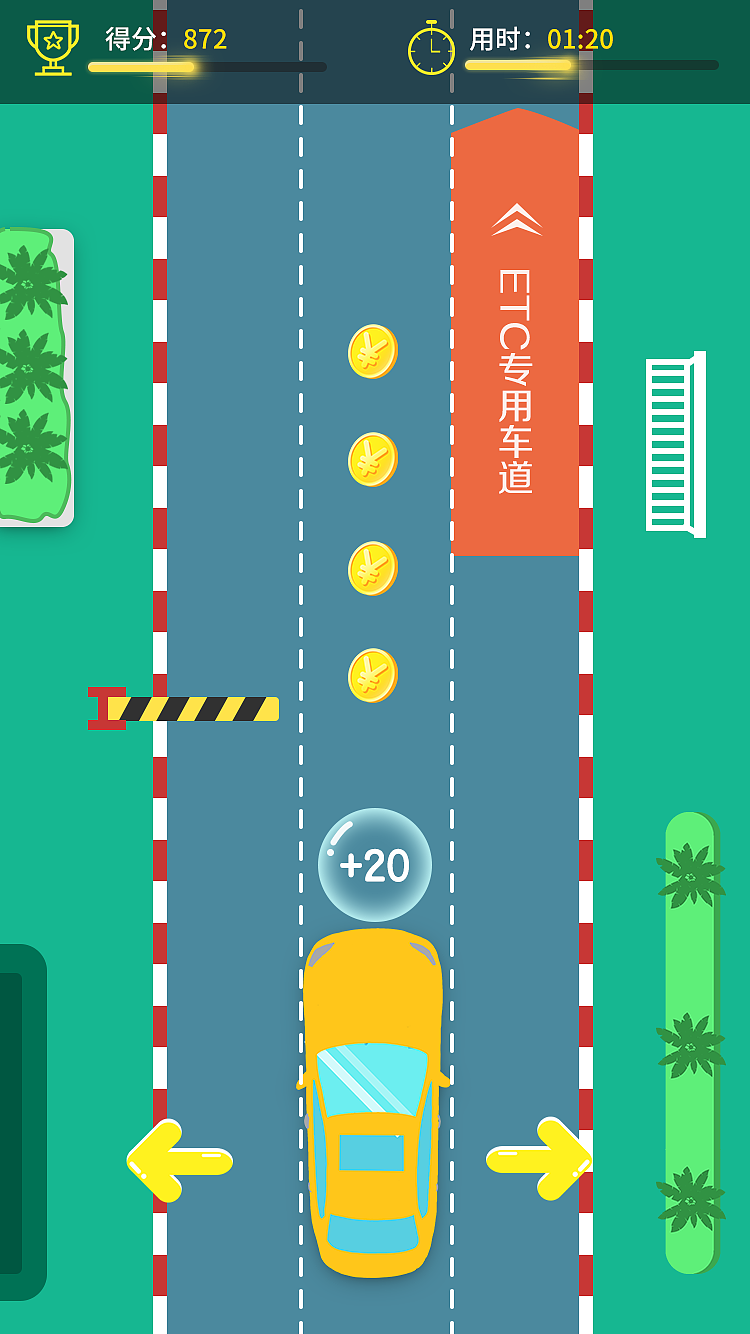Steer the car left with yellow arrow
Screen dimensions: 750x1334
[179, 1160]
